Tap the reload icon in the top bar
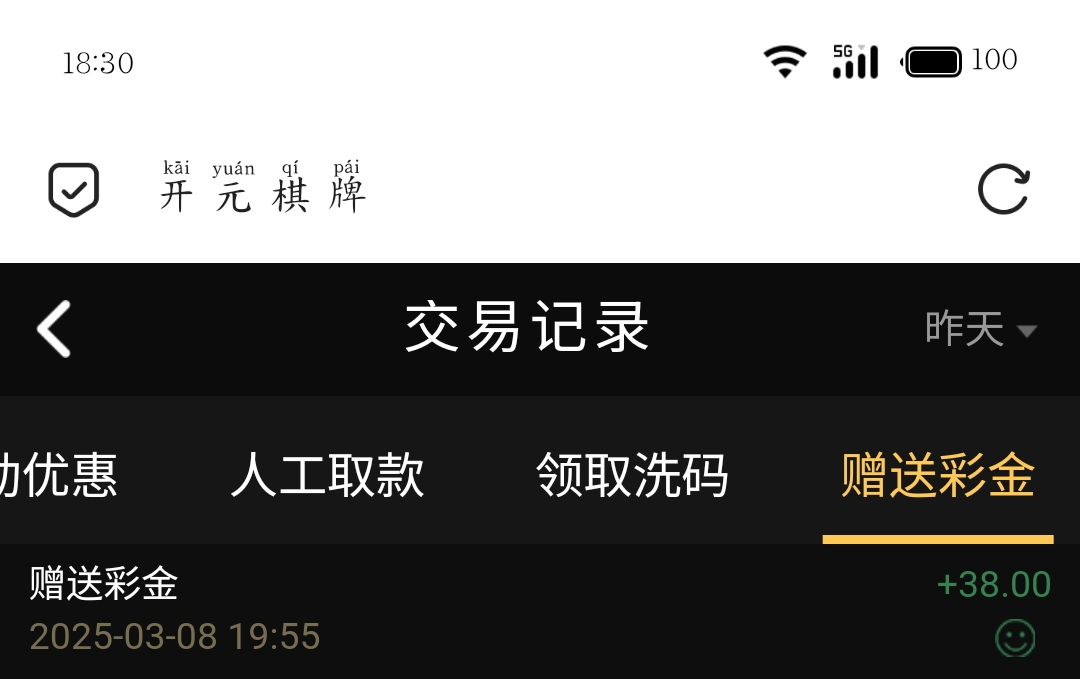This screenshot has height=679, width=1080. point(1003,190)
